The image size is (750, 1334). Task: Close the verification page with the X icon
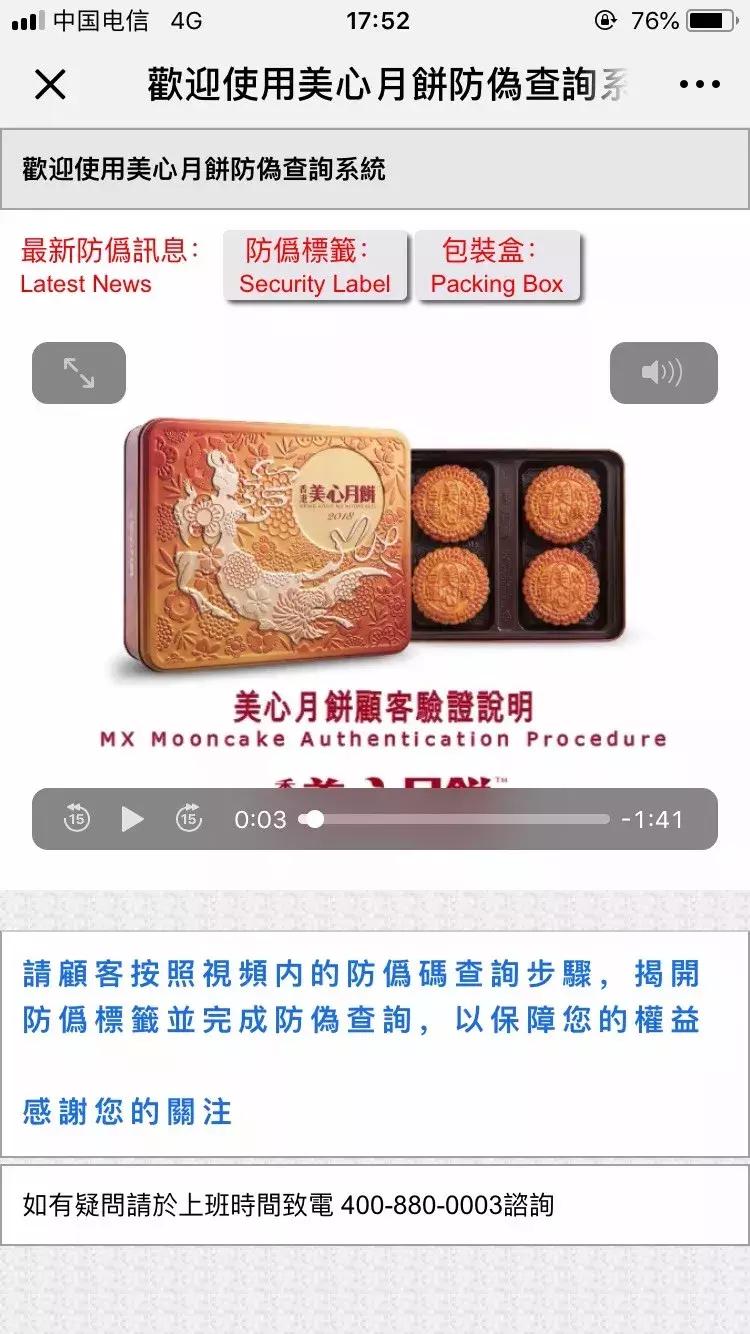pyautogui.click(x=50, y=85)
